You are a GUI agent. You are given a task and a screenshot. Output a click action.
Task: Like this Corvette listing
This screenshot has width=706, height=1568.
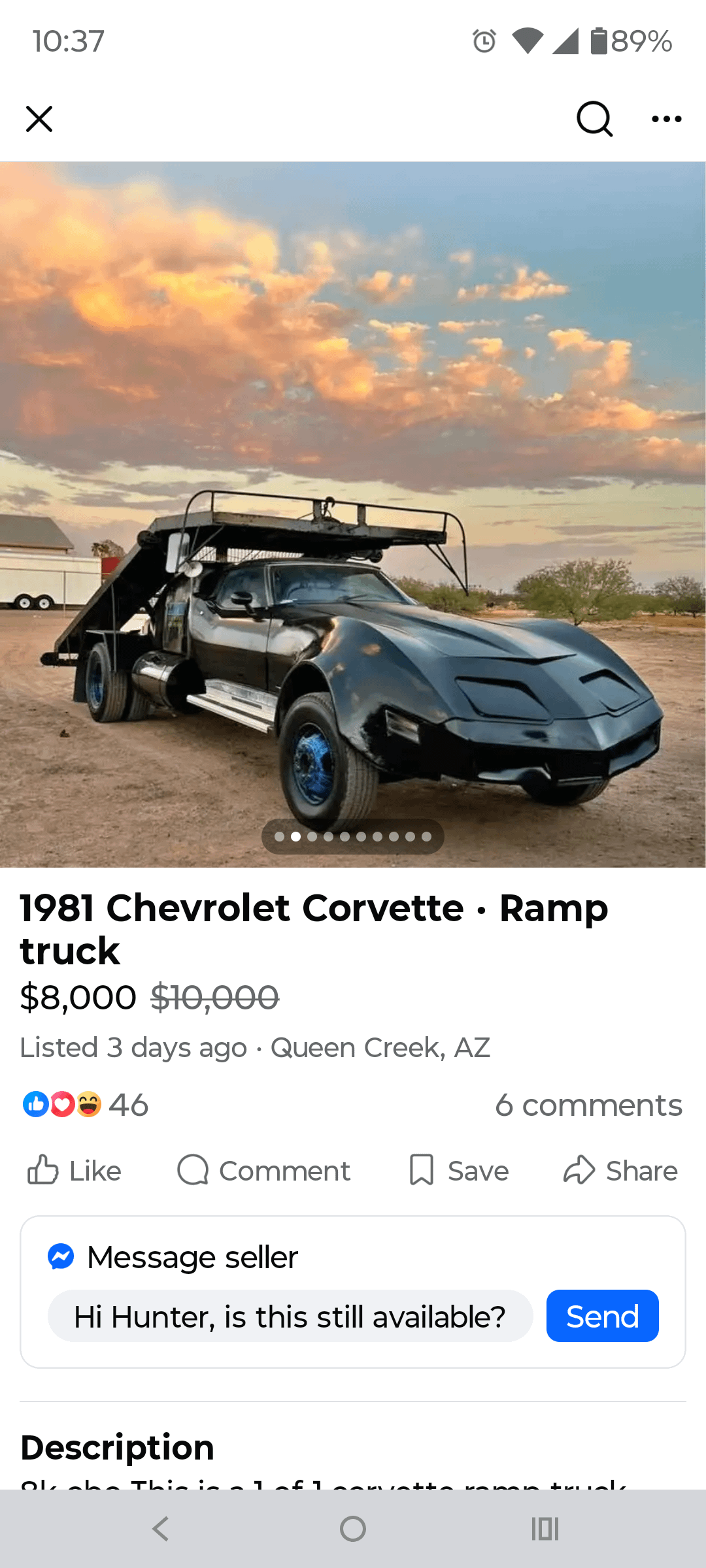tap(75, 1170)
